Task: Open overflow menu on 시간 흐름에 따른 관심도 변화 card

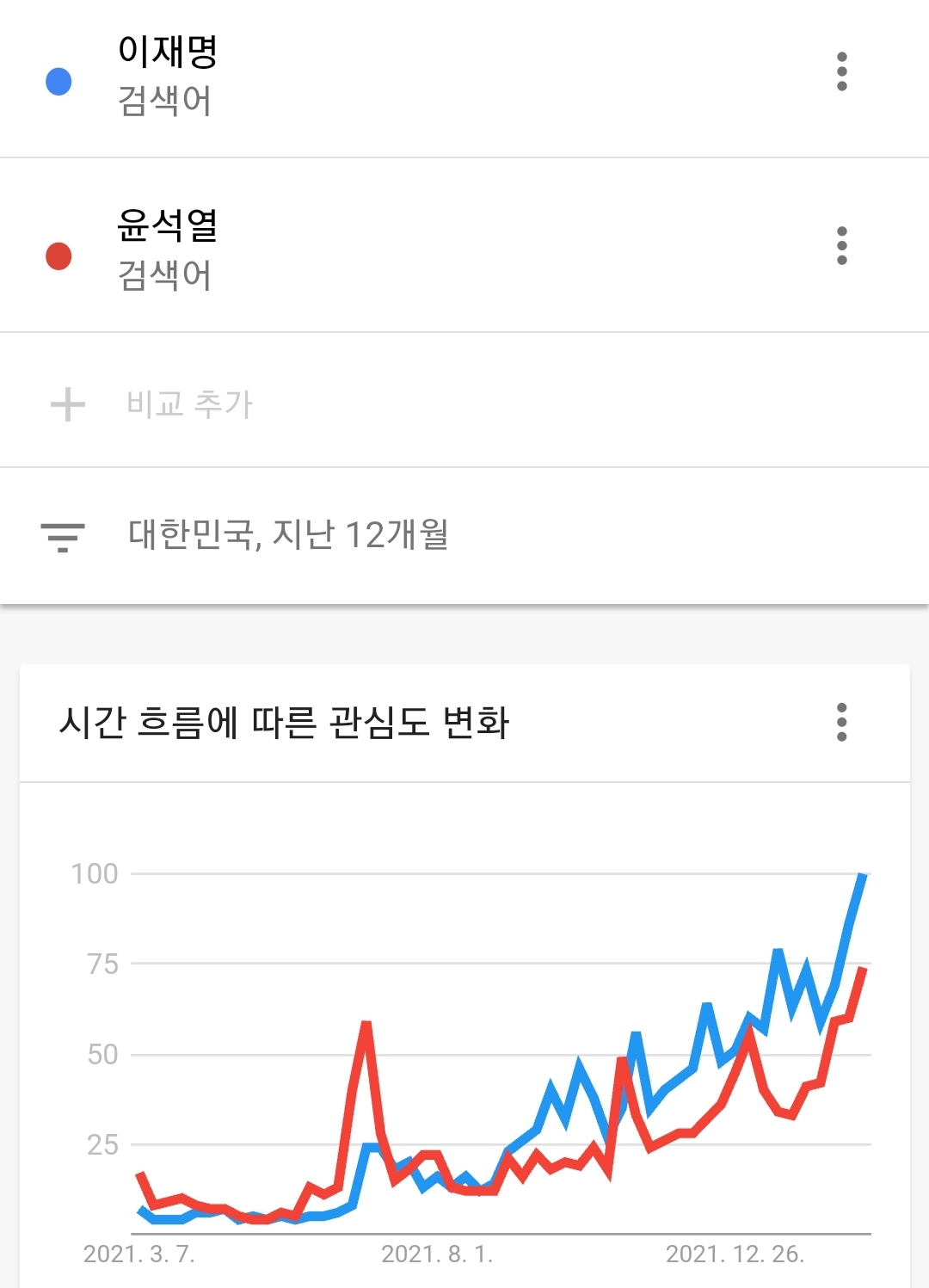Action: [841, 722]
